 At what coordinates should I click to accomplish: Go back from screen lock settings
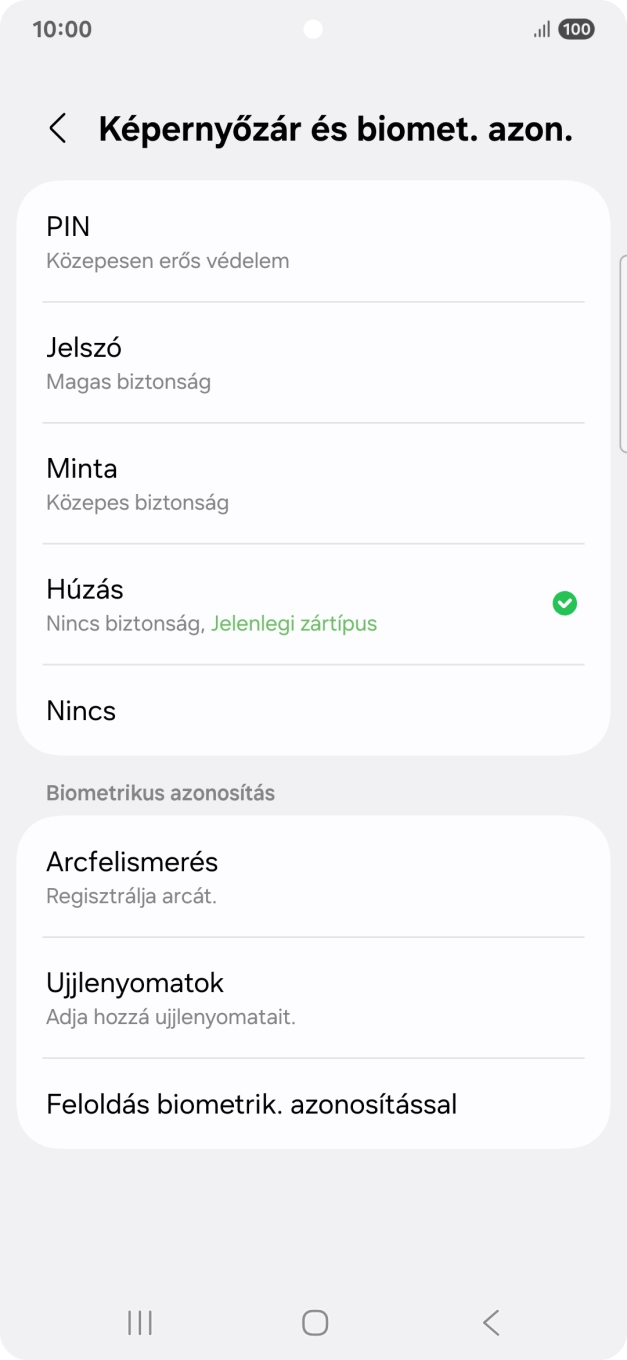click(x=58, y=129)
